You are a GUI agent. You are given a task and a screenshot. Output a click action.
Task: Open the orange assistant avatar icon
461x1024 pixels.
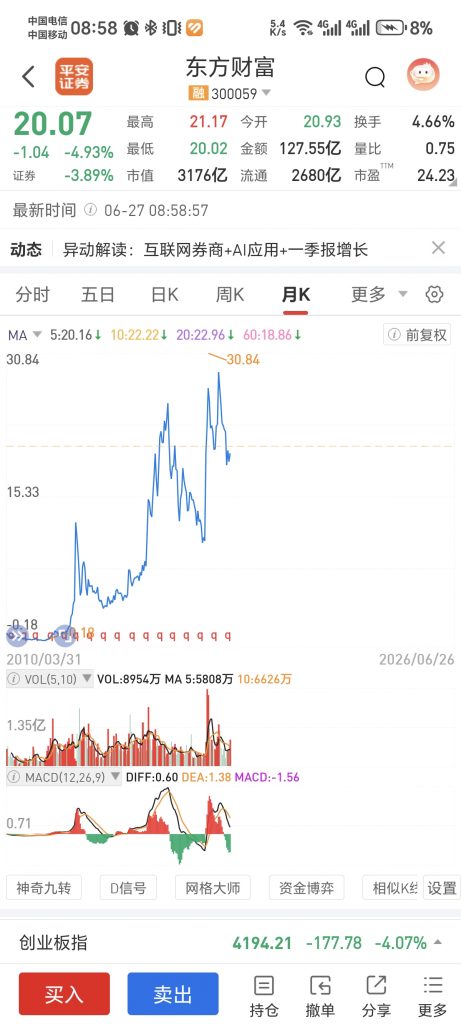point(423,75)
